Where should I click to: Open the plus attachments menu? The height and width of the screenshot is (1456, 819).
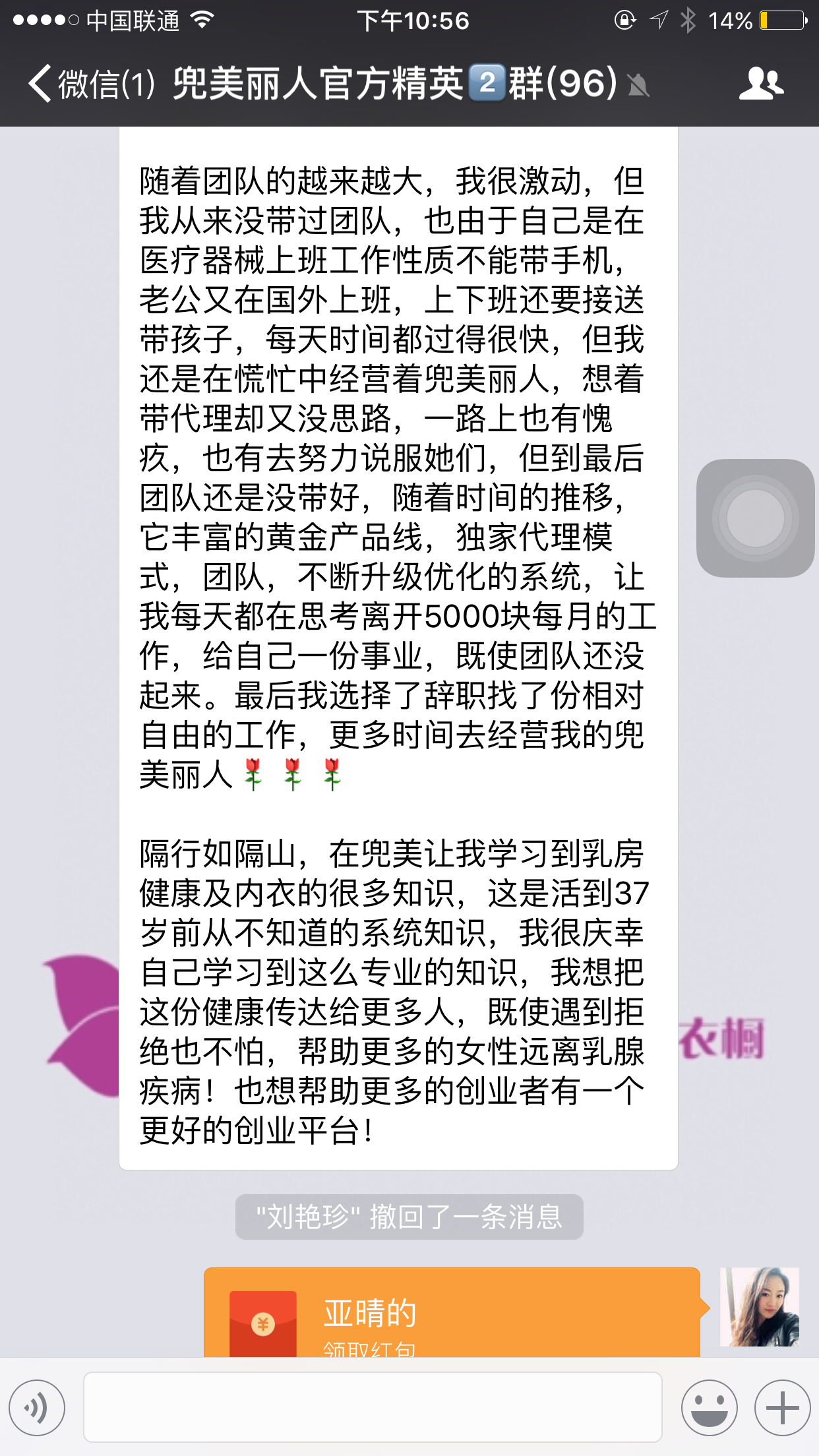pyautogui.click(x=783, y=1407)
